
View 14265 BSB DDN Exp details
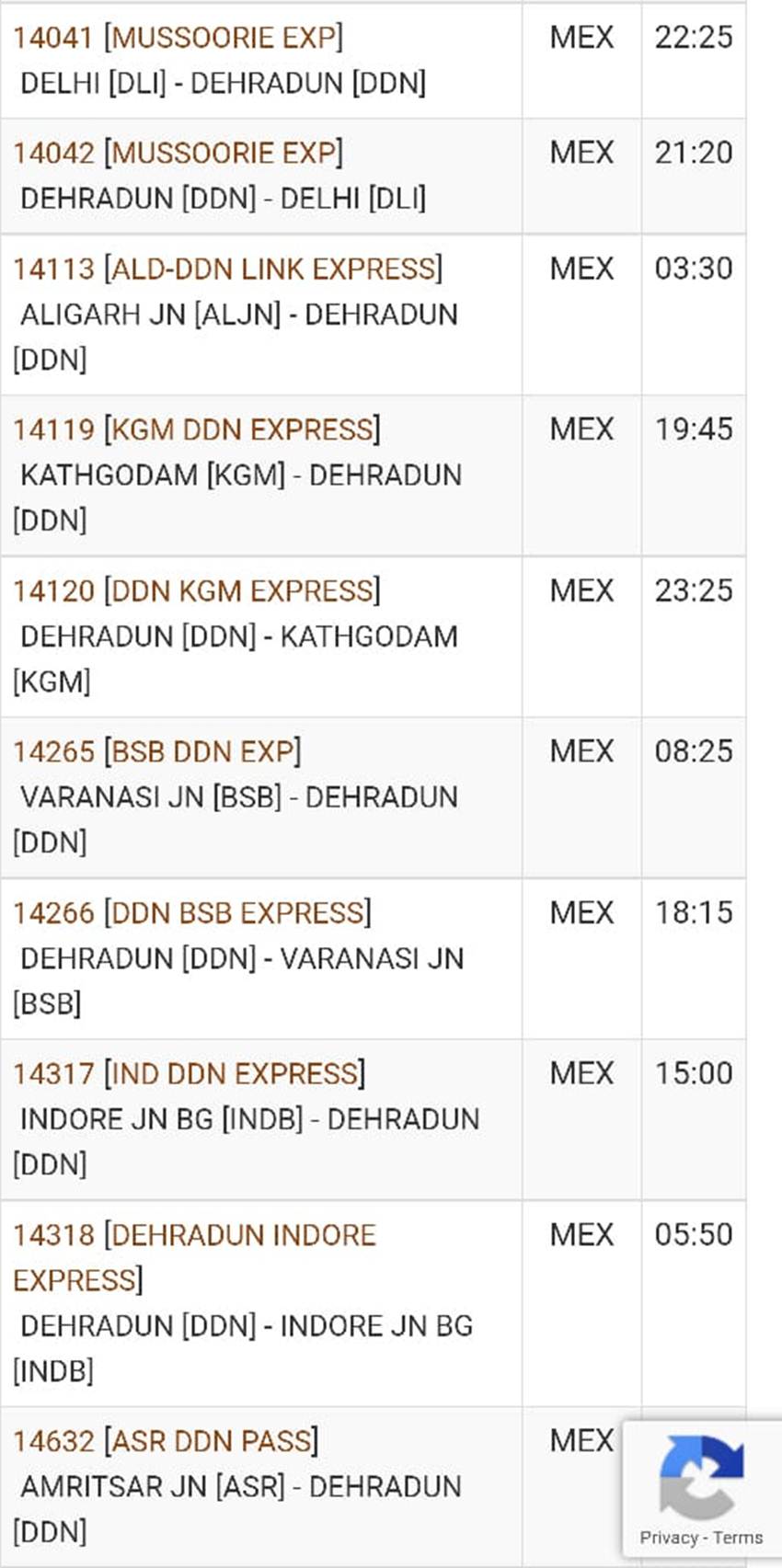[x=156, y=751]
